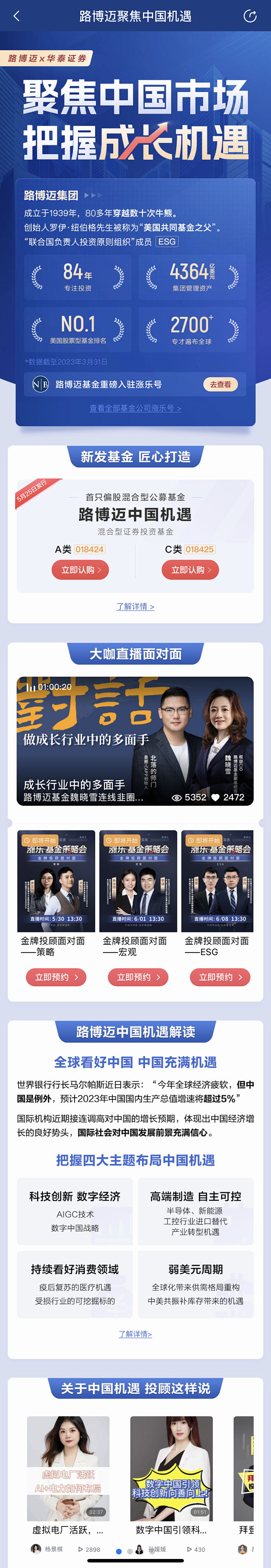Reserve the 金牌投顾面对面—ESG livestream

(x=220, y=977)
